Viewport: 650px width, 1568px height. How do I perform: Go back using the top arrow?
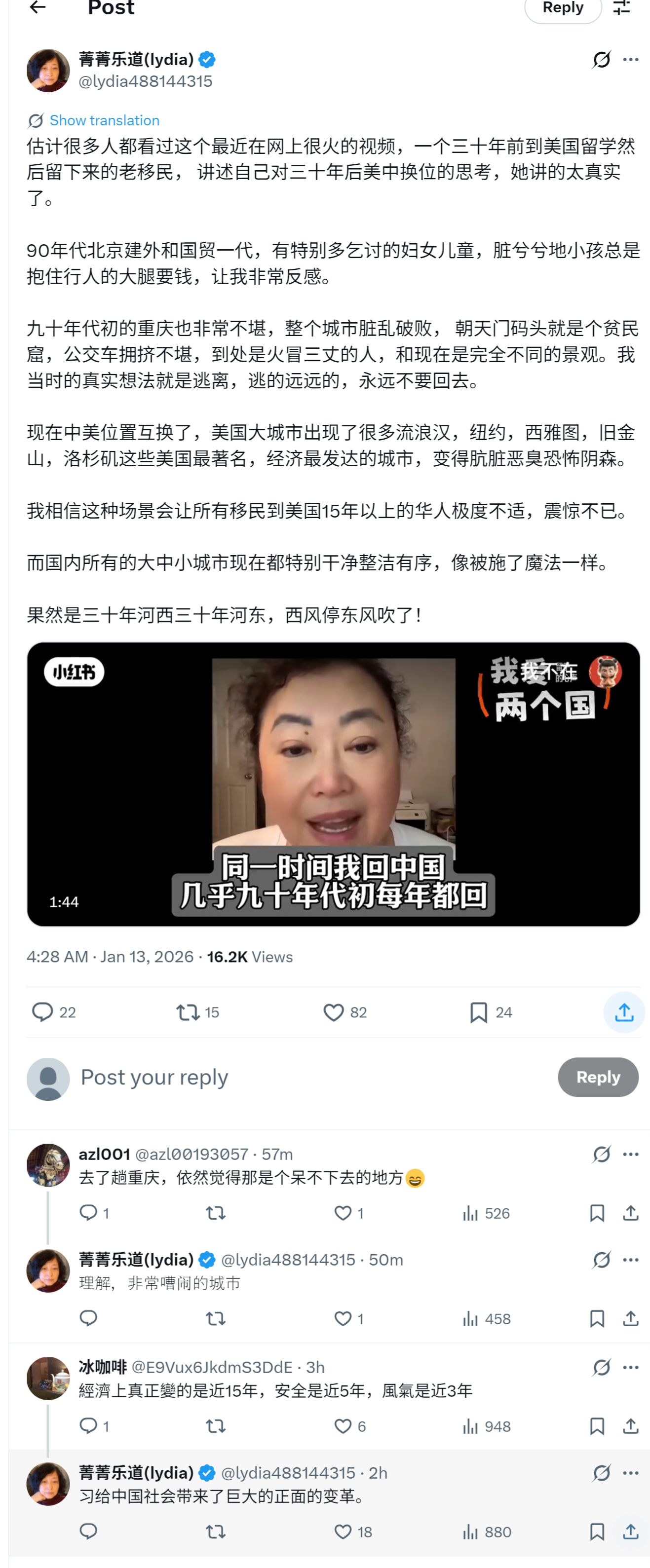[38, 7]
